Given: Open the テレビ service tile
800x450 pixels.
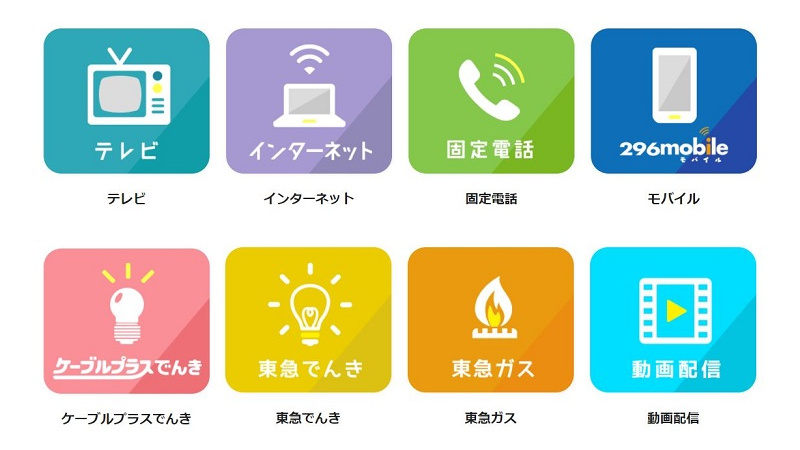Looking at the screenshot, I should coord(127,101).
